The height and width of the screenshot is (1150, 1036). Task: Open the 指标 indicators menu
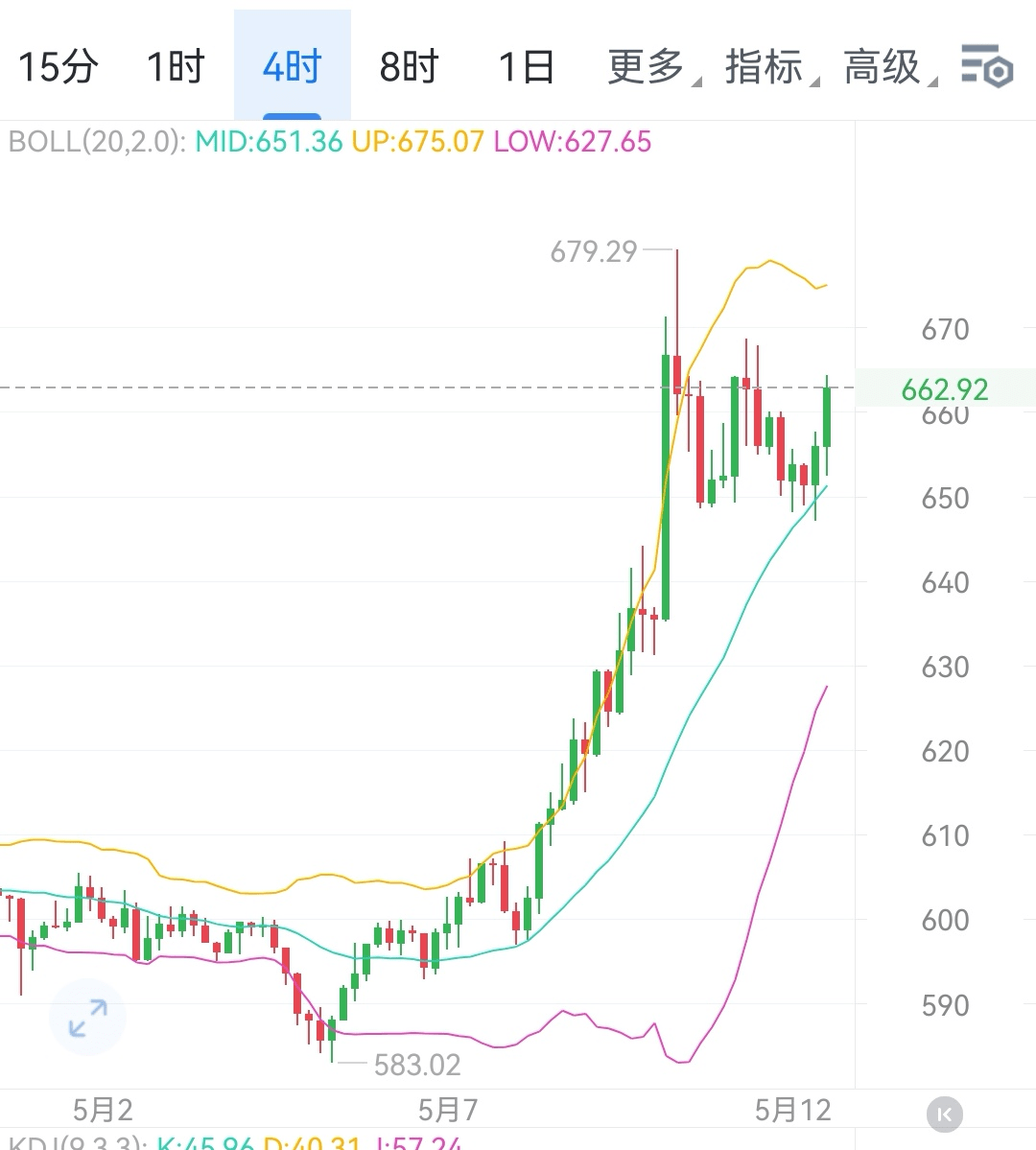(x=765, y=67)
